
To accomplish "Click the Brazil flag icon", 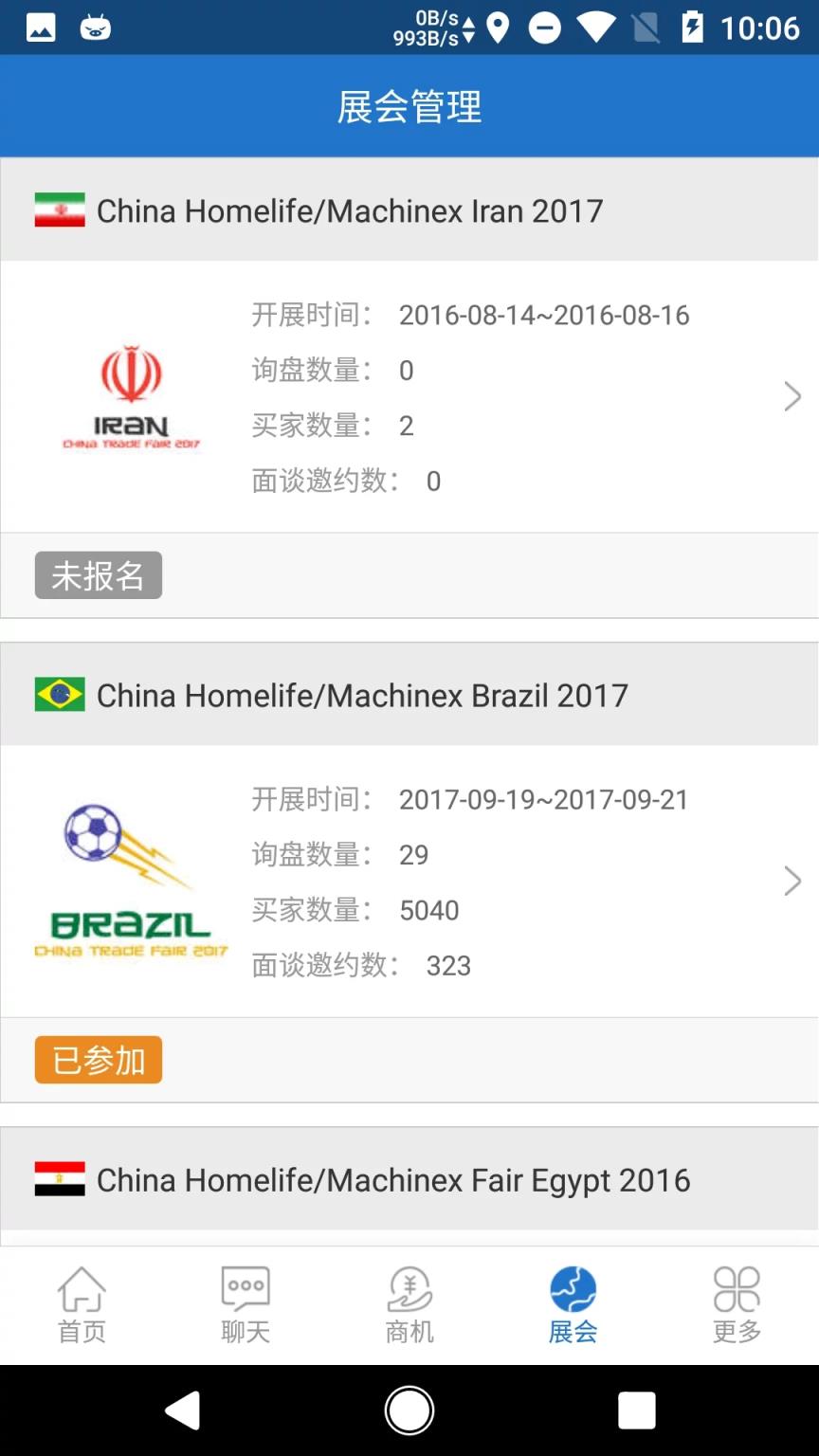I will [58, 695].
